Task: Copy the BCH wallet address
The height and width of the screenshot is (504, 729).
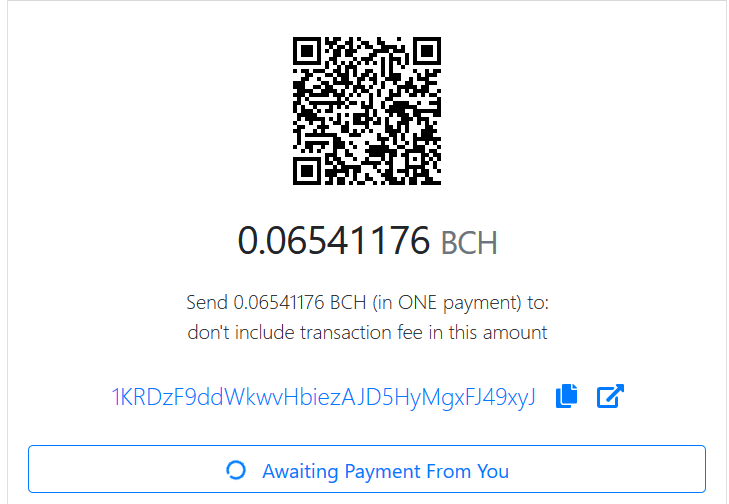Action: pyautogui.click(x=567, y=397)
